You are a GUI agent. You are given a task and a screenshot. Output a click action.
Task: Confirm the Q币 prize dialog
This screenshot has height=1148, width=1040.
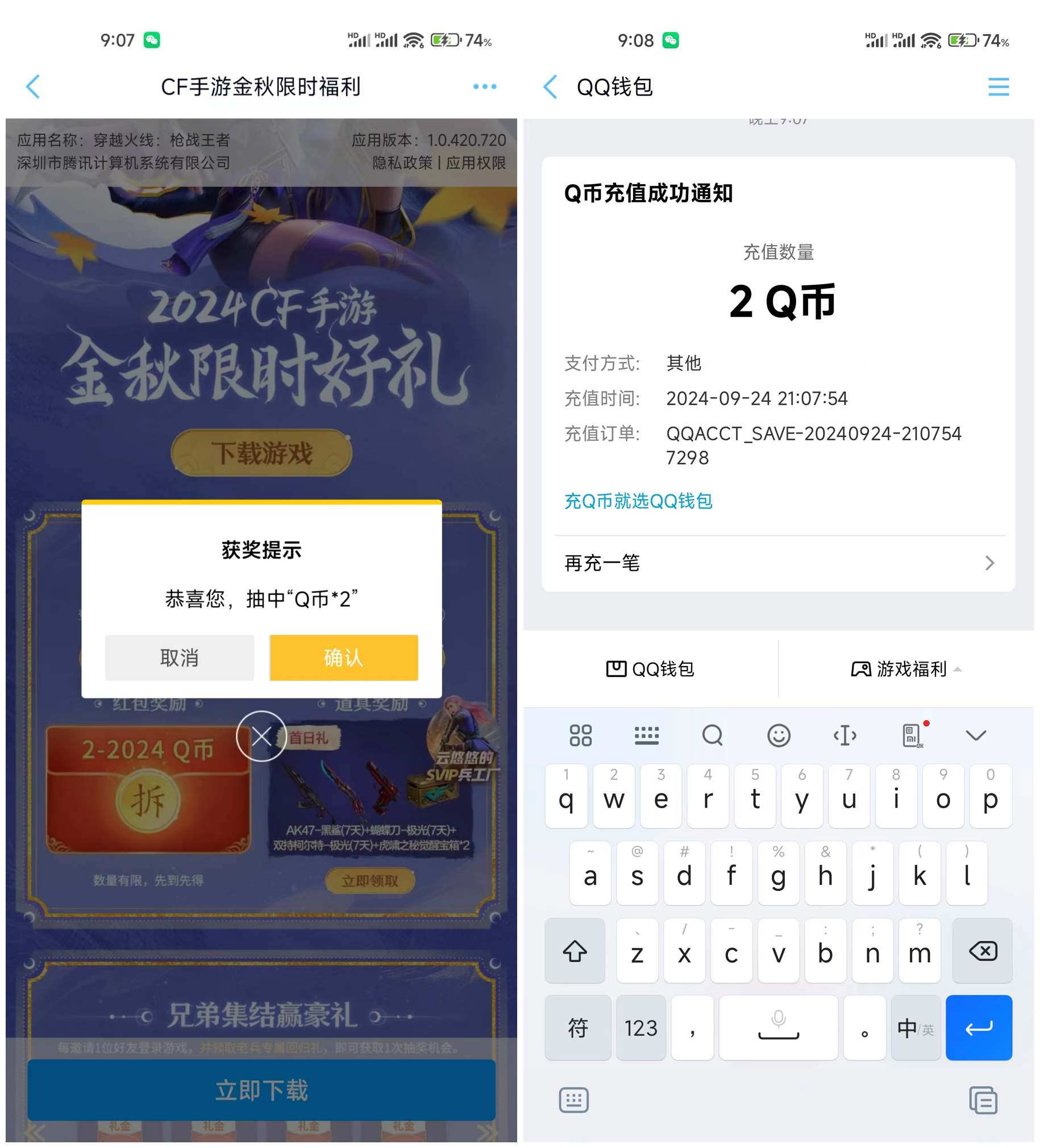pos(343,658)
